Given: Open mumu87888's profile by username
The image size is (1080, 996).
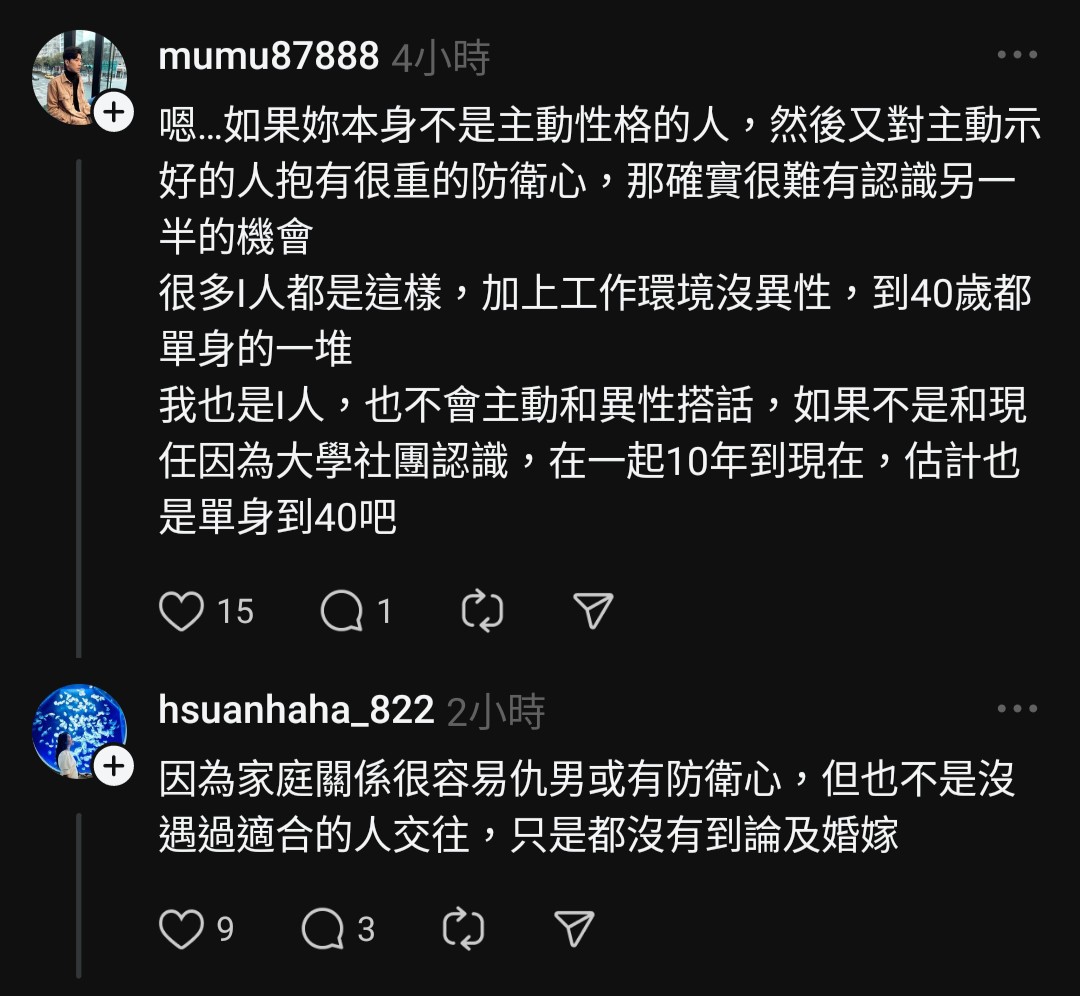Looking at the screenshot, I should (x=269, y=57).
